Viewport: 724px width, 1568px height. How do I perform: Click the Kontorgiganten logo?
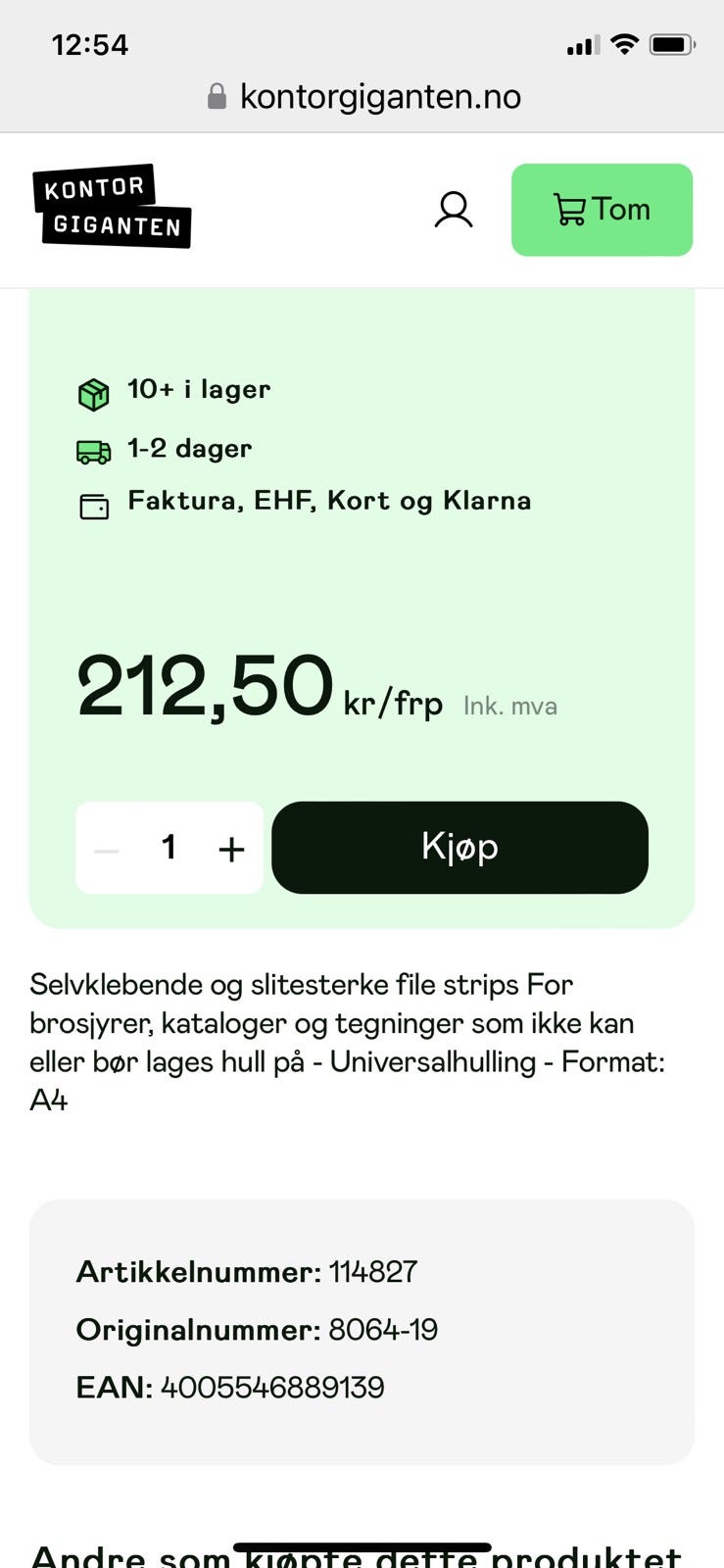pyautogui.click(x=111, y=208)
